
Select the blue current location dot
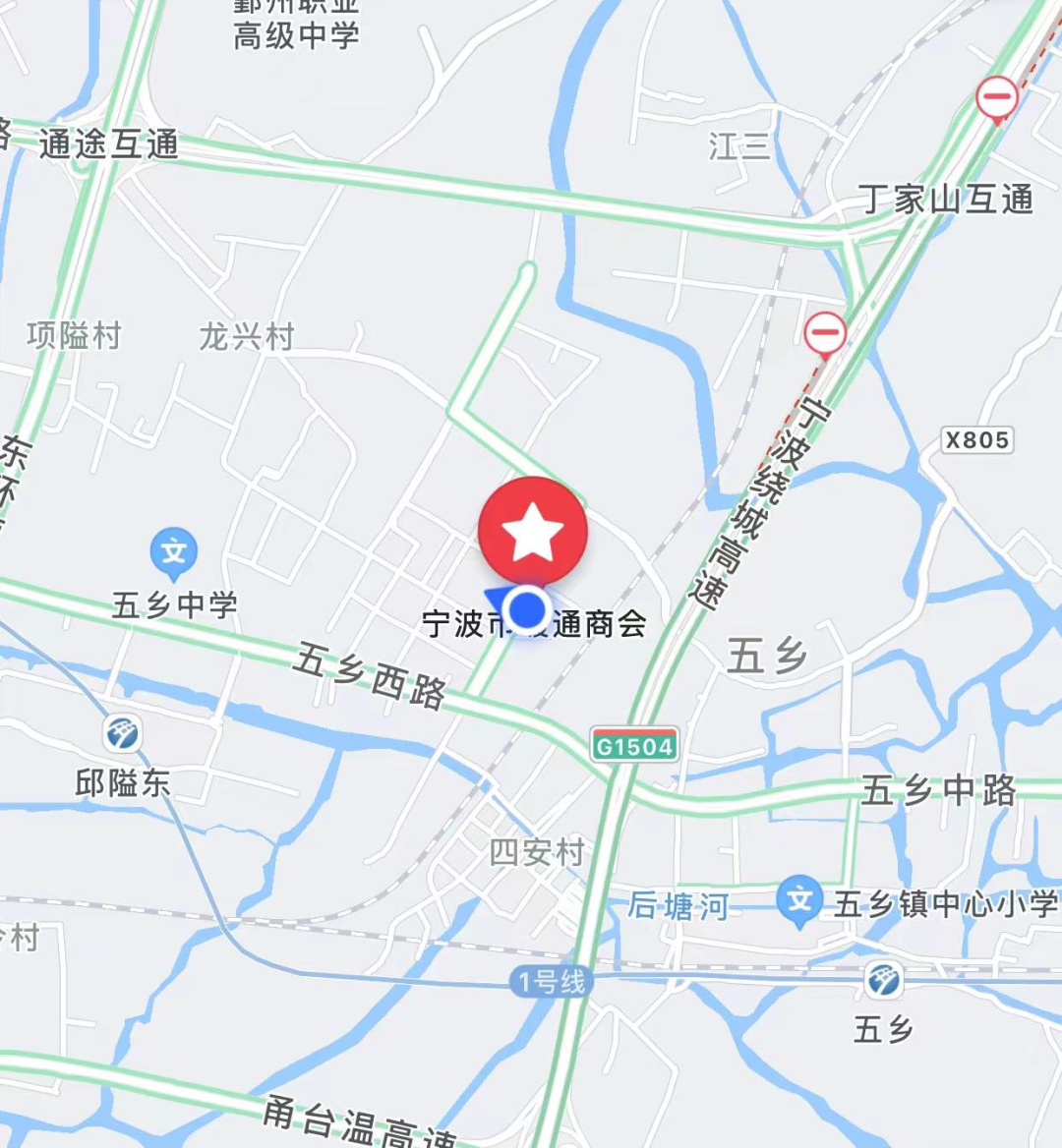529,609
